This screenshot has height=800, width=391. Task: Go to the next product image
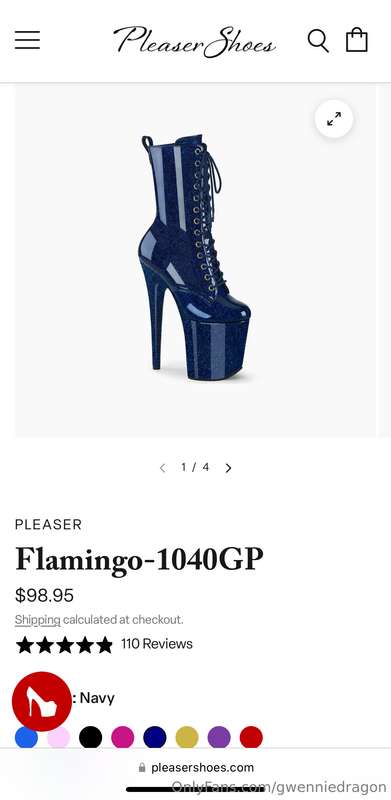(x=228, y=468)
